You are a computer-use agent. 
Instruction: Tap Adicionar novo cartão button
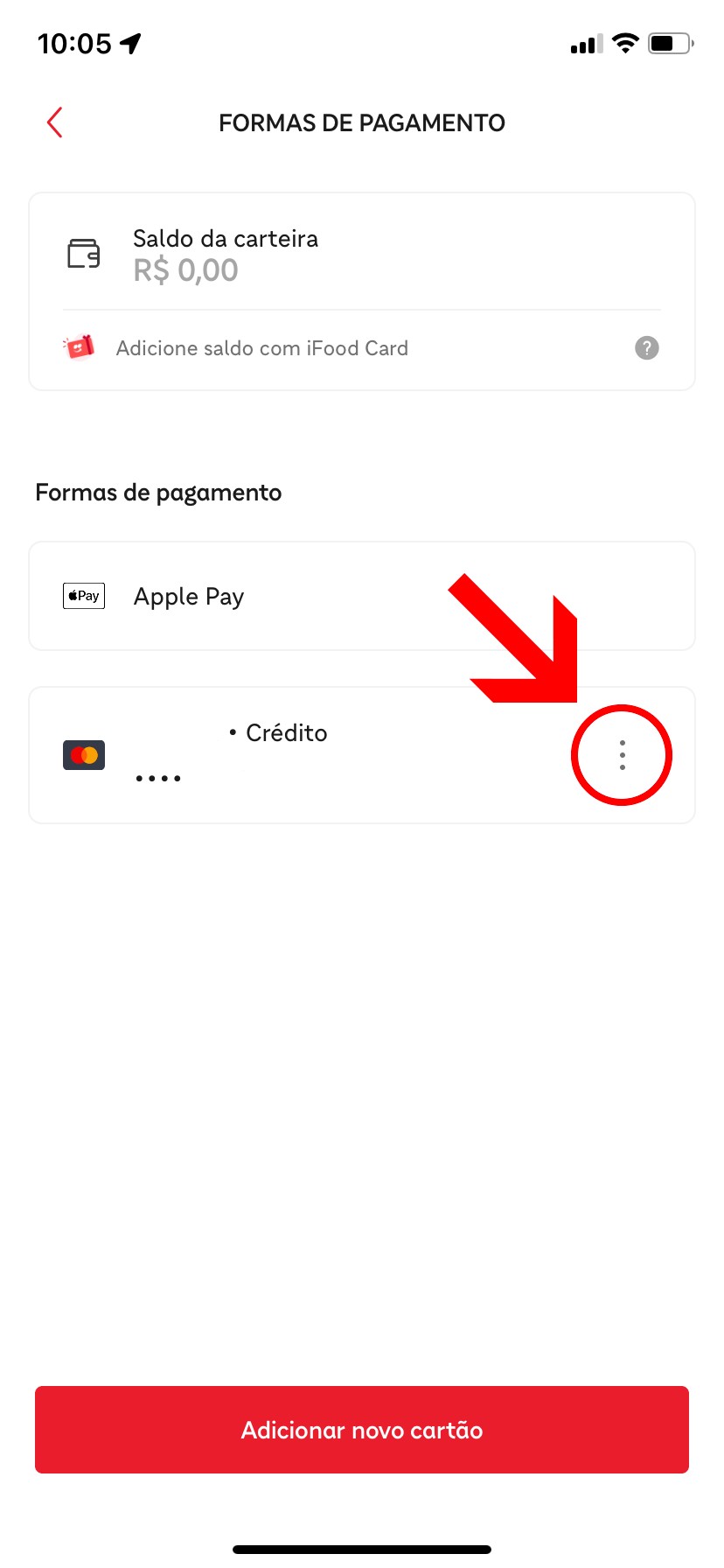361,1430
